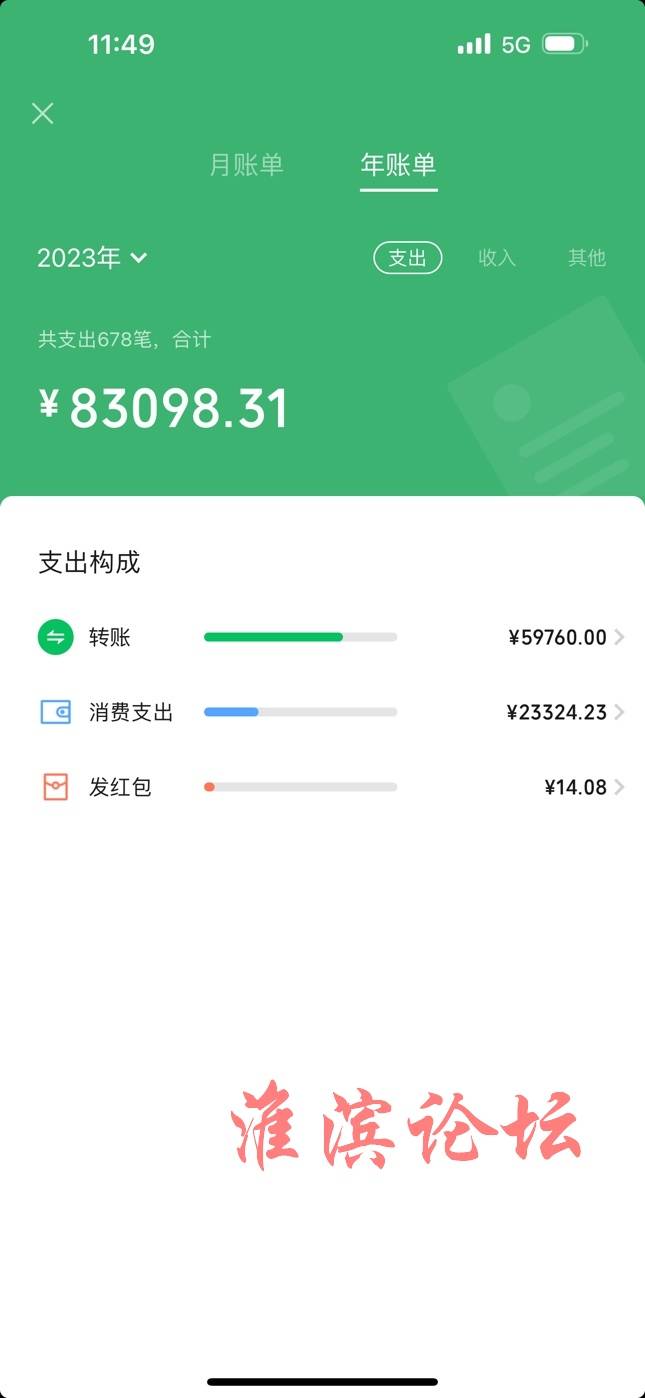Show the 其他 category
The height and width of the screenshot is (1398, 645).
pyautogui.click(x=587, y=258)
